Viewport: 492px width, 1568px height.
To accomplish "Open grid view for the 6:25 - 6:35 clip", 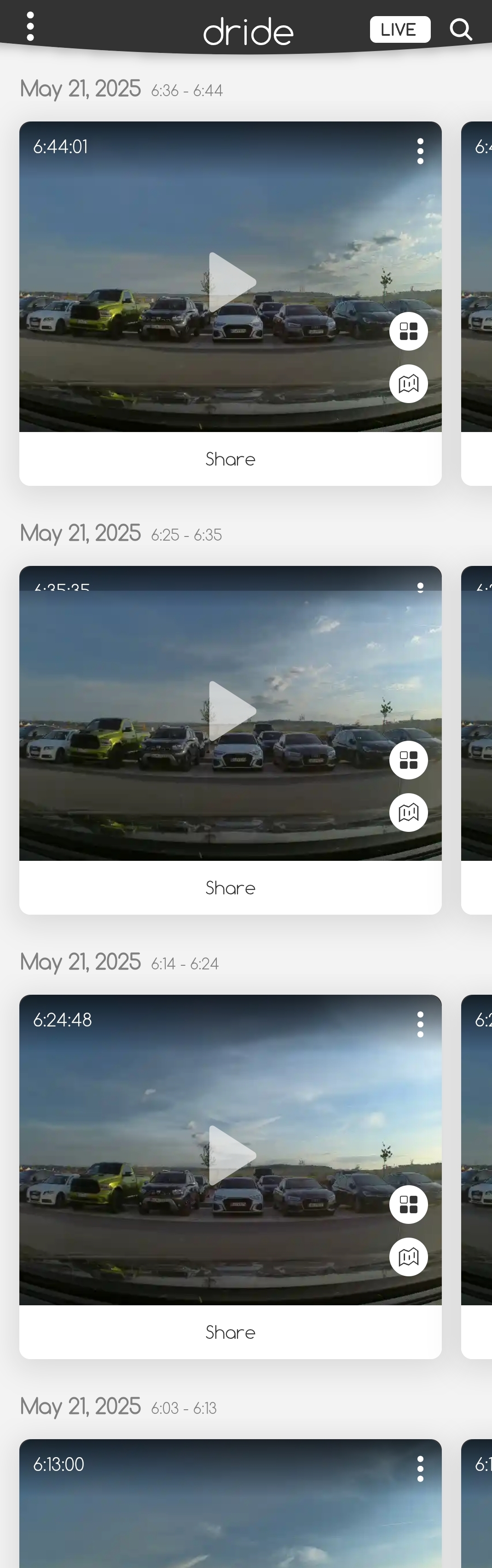I will click(x=409, y=760).
